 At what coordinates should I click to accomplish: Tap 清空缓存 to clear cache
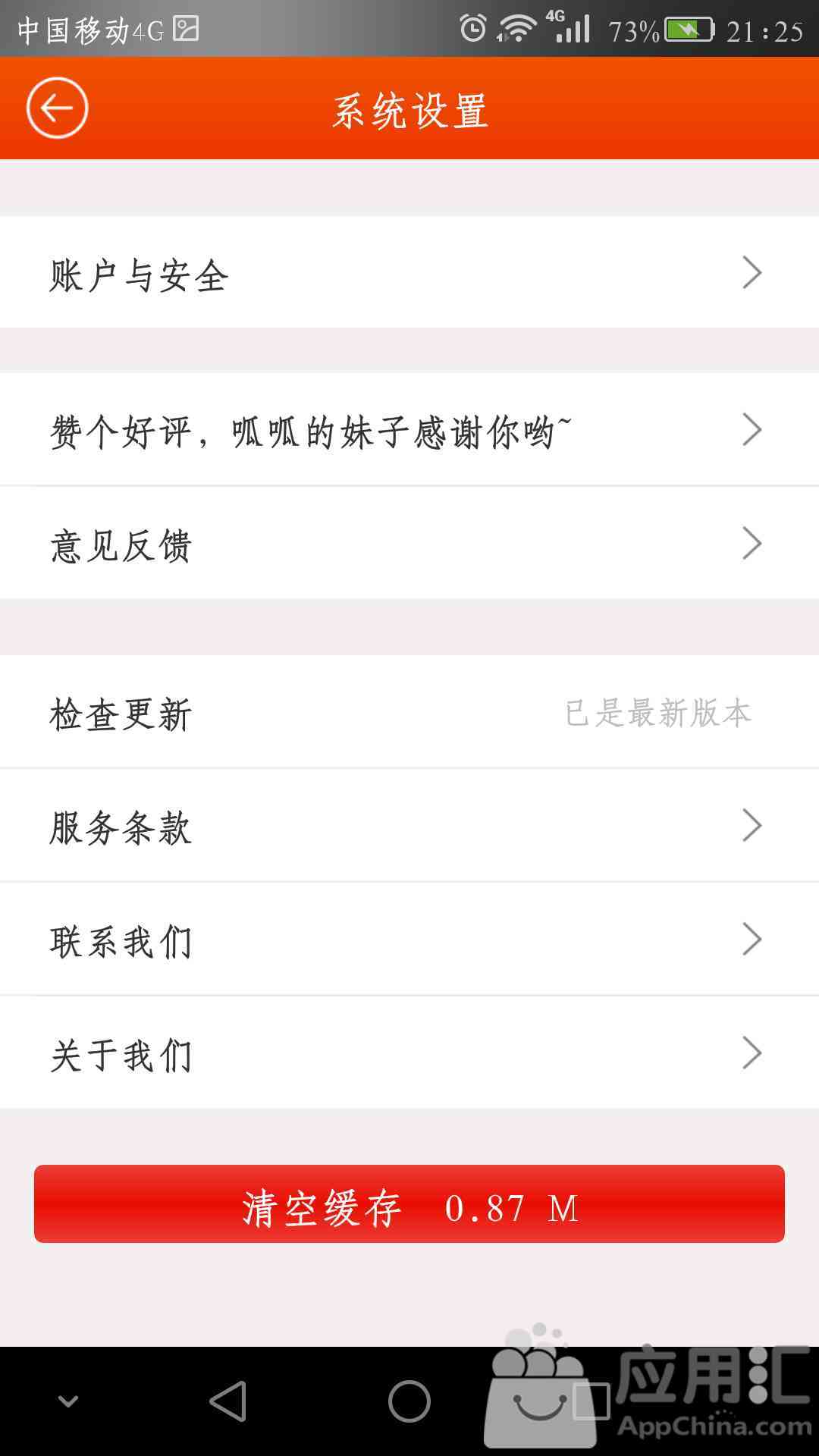(409, 1204)
